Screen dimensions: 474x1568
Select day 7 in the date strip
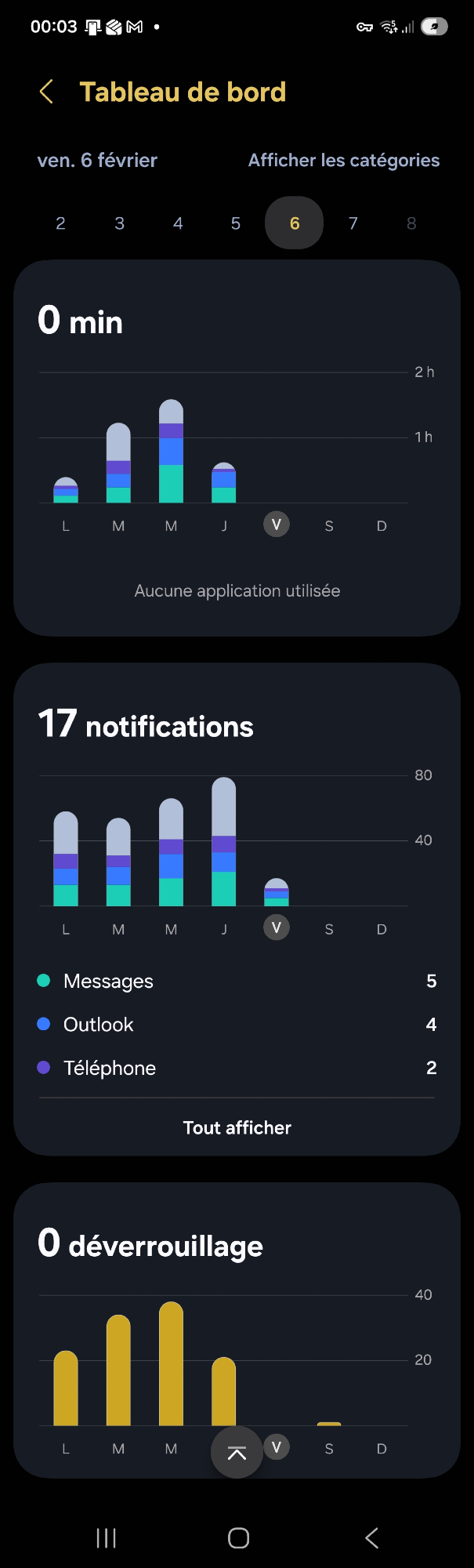click(353, 223)
